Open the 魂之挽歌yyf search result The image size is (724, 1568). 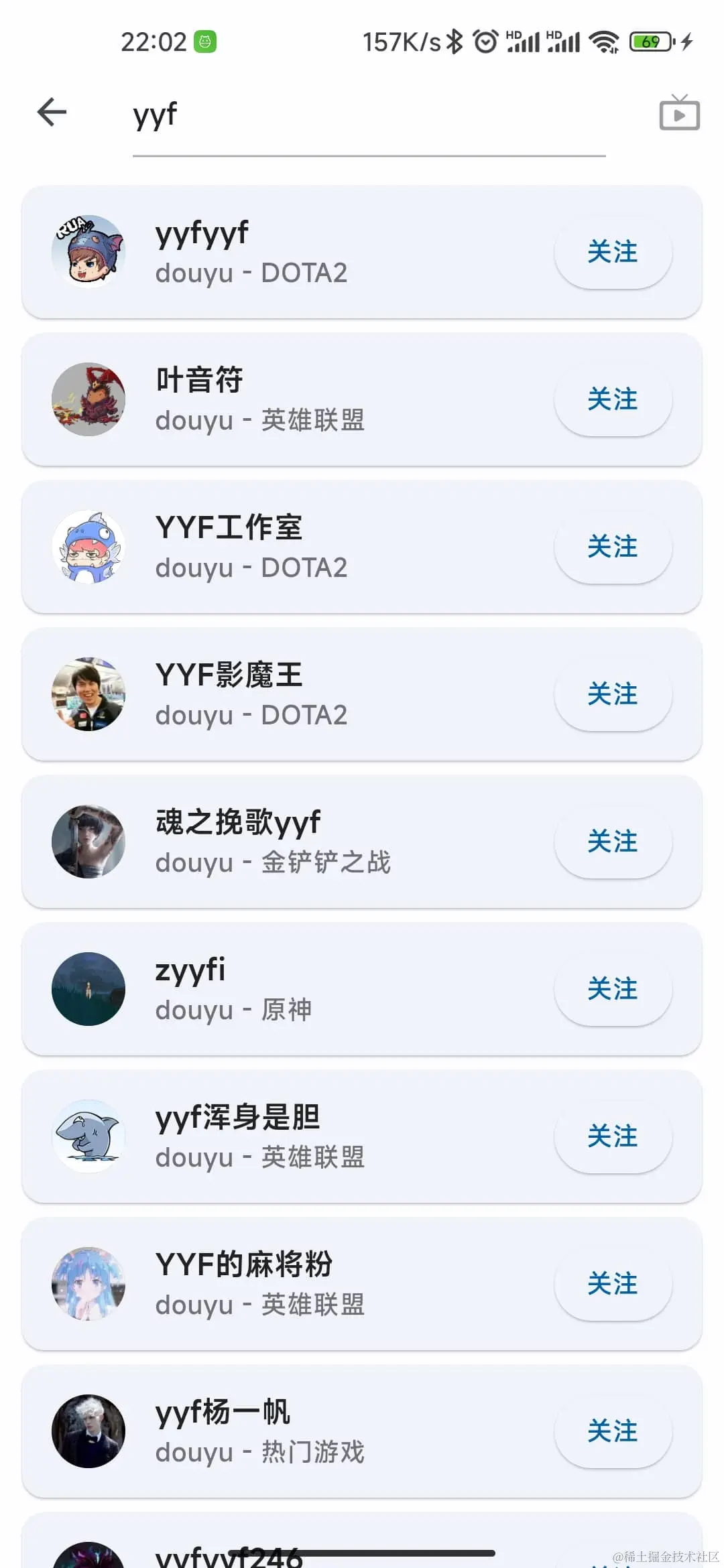coord(302,842)
